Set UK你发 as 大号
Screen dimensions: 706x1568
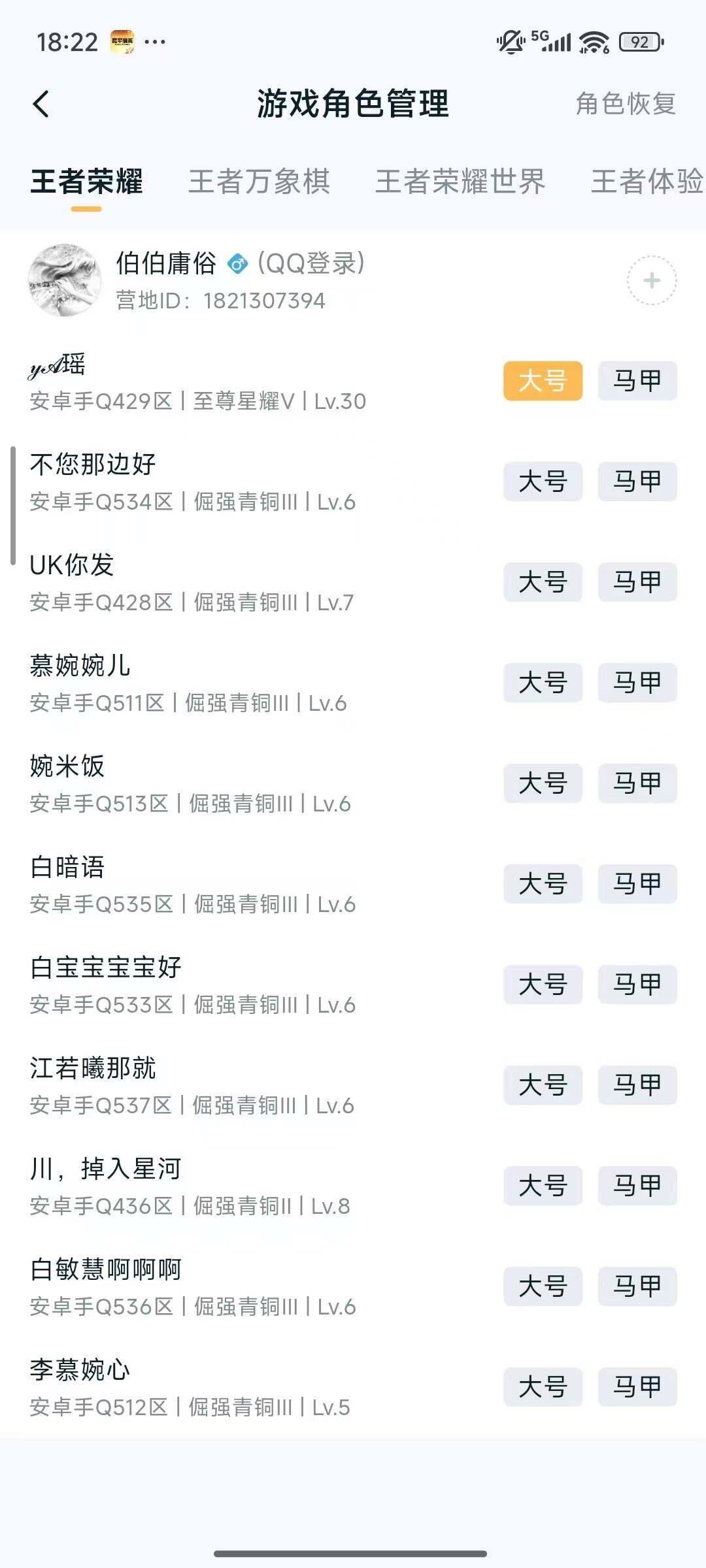point(543,582)
